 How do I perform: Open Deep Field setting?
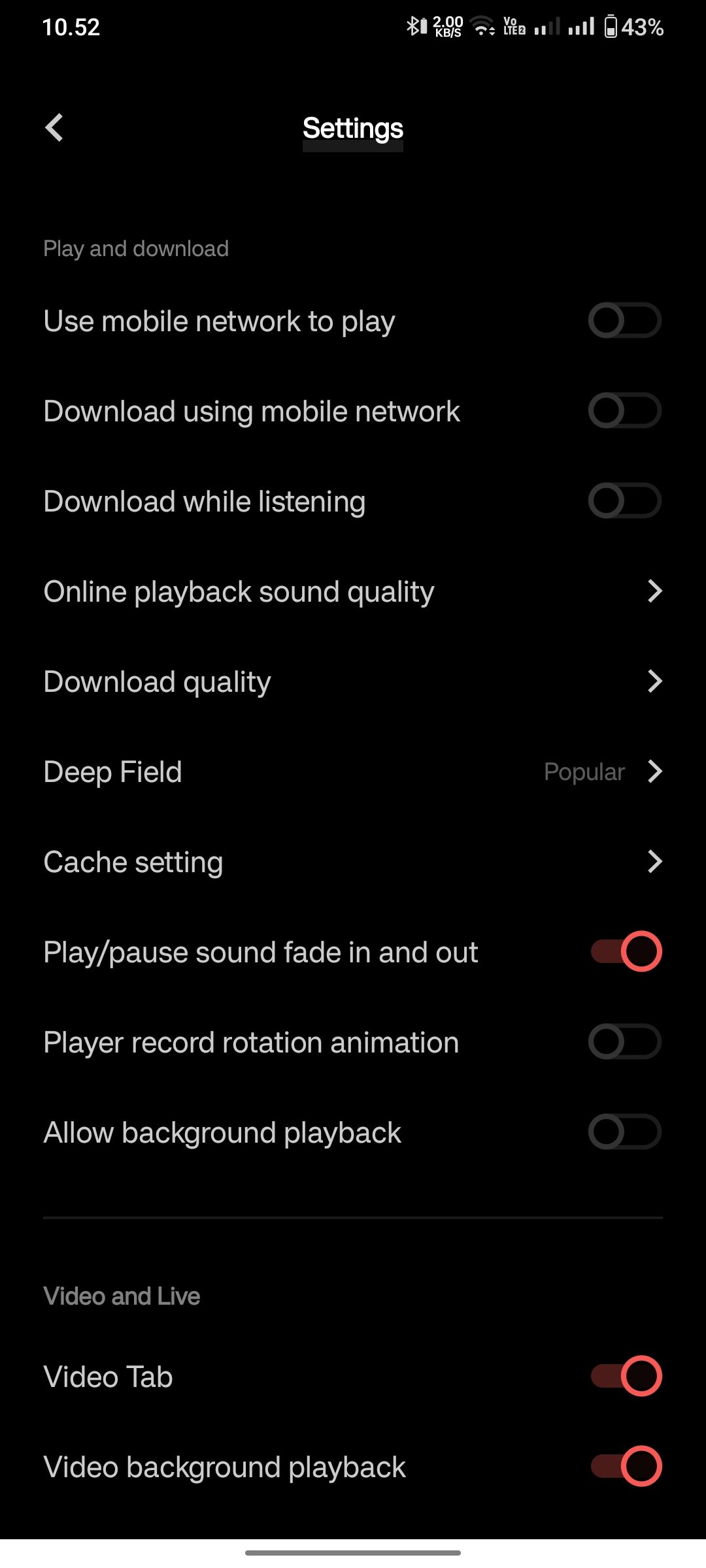click(x=353, y=772)
